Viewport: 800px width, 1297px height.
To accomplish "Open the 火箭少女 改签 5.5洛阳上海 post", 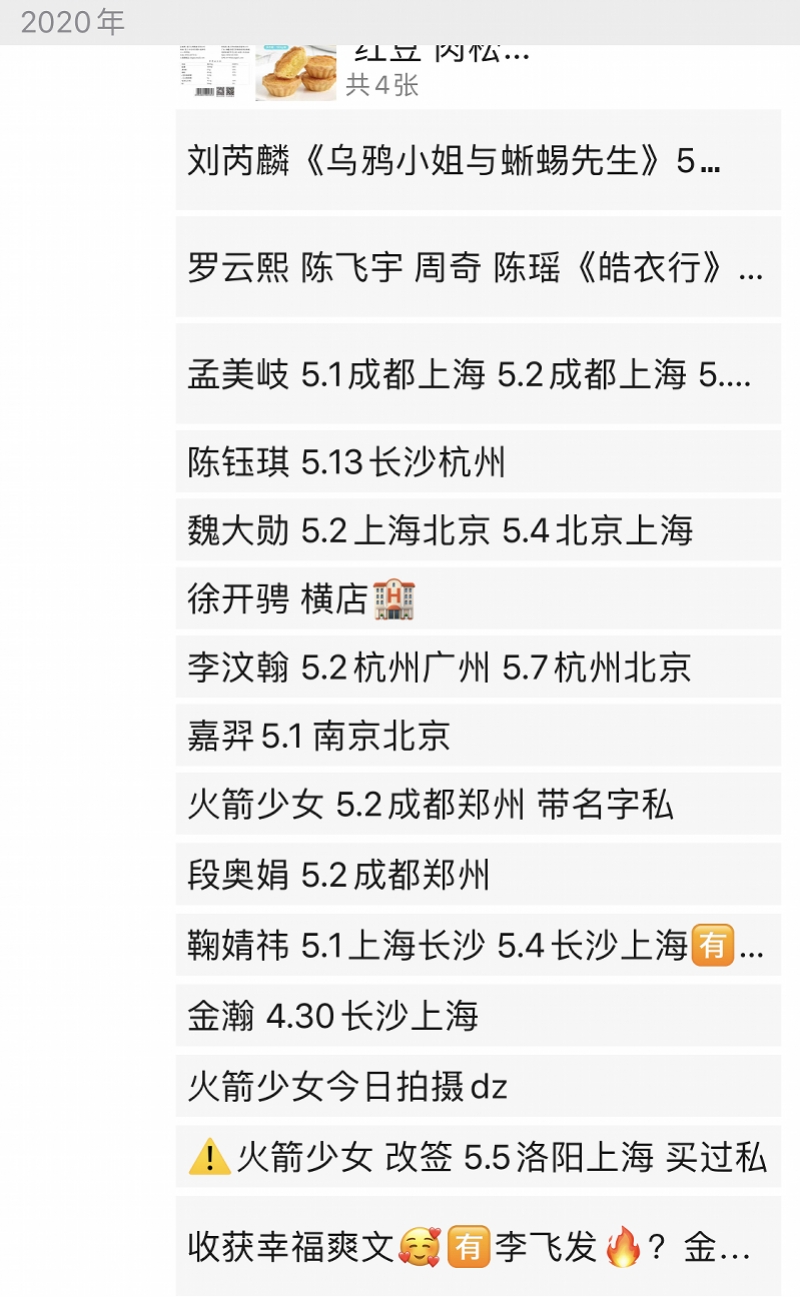I will 478,1157.
